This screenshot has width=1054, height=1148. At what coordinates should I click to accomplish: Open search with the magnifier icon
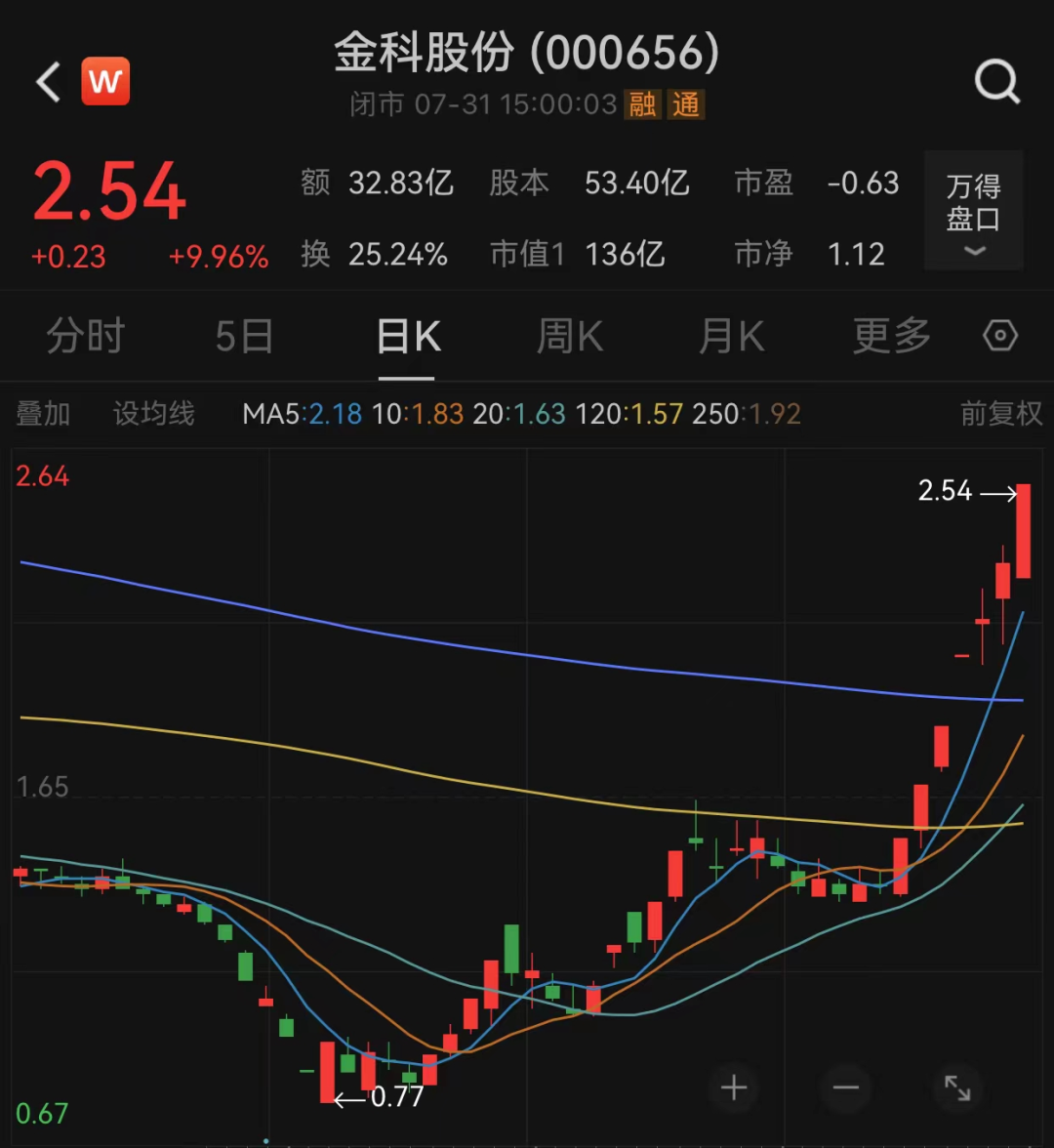996,82
